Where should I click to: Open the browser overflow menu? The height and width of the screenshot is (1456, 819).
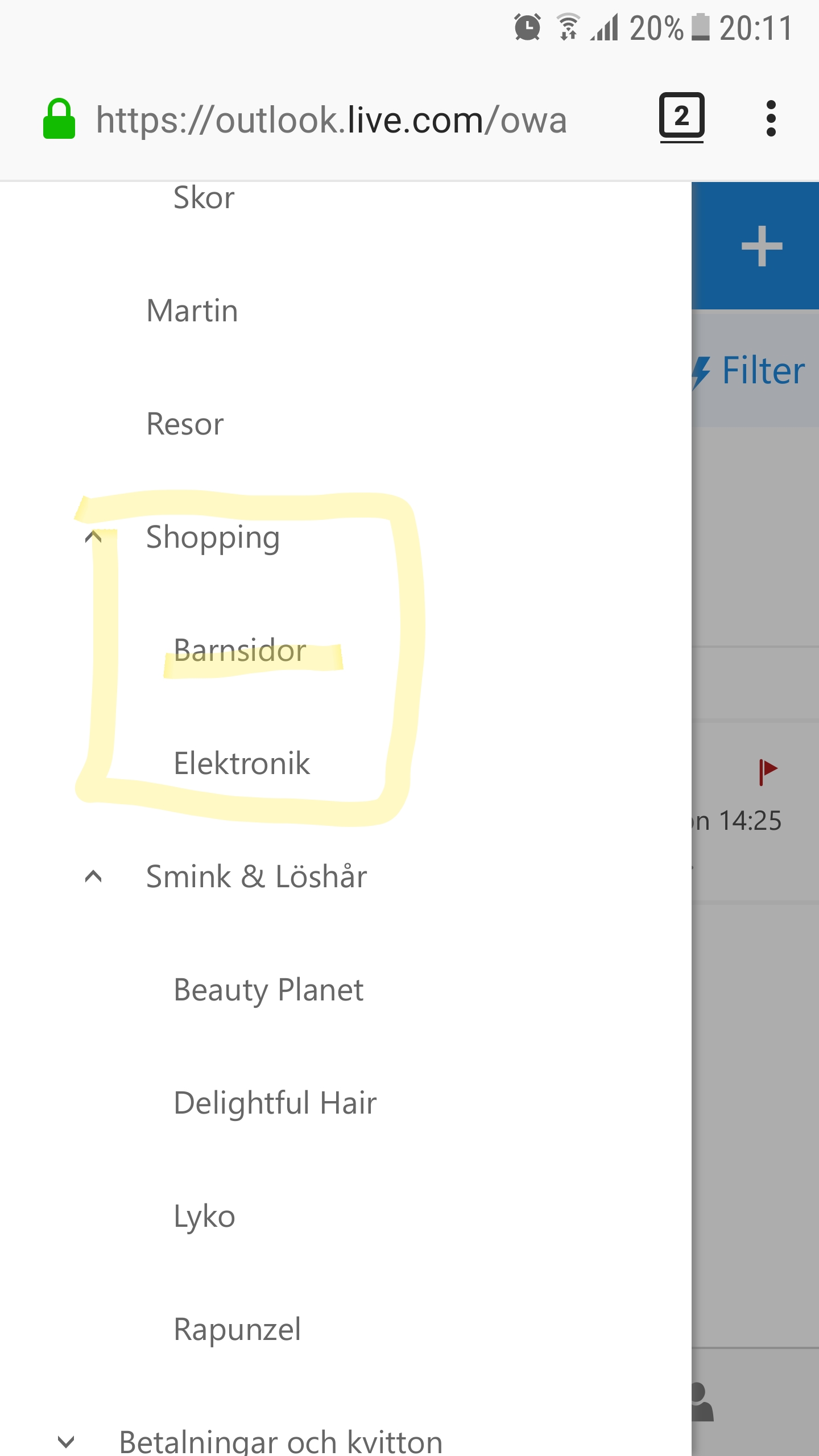pos(771,119)
